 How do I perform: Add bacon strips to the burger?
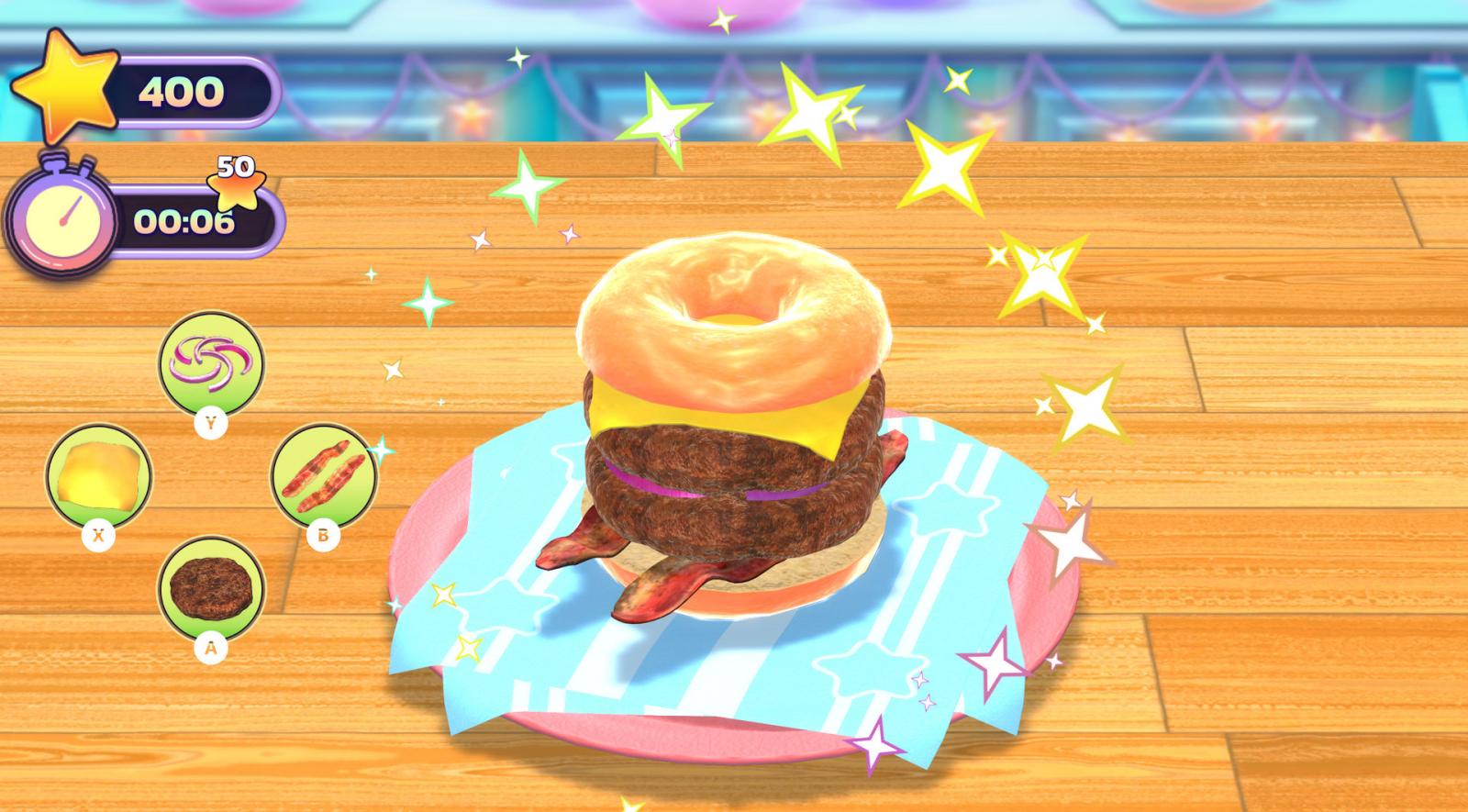(x=323, y=474)
